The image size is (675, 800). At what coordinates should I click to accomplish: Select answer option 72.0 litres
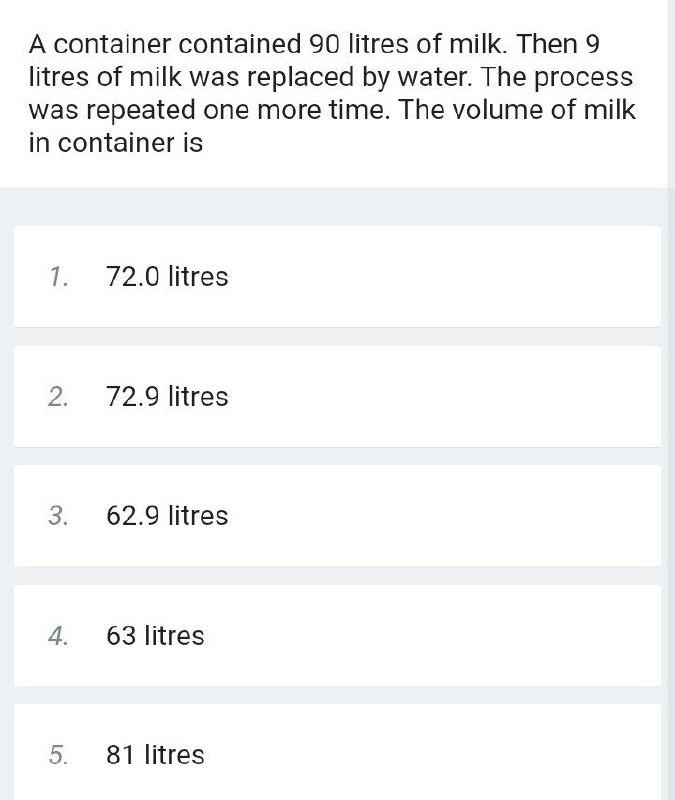[x=168, y=277]
